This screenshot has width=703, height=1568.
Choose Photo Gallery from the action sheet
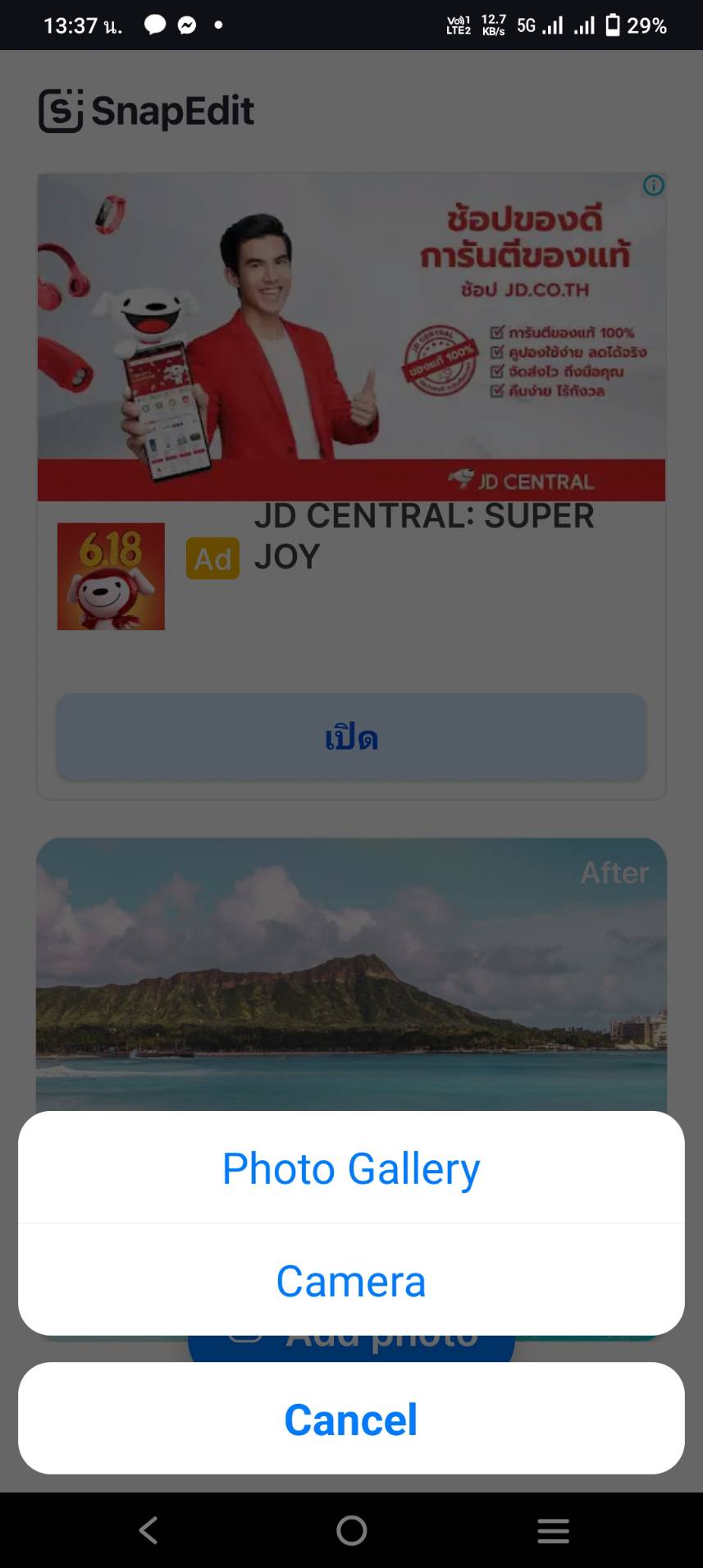[351, 1168]
